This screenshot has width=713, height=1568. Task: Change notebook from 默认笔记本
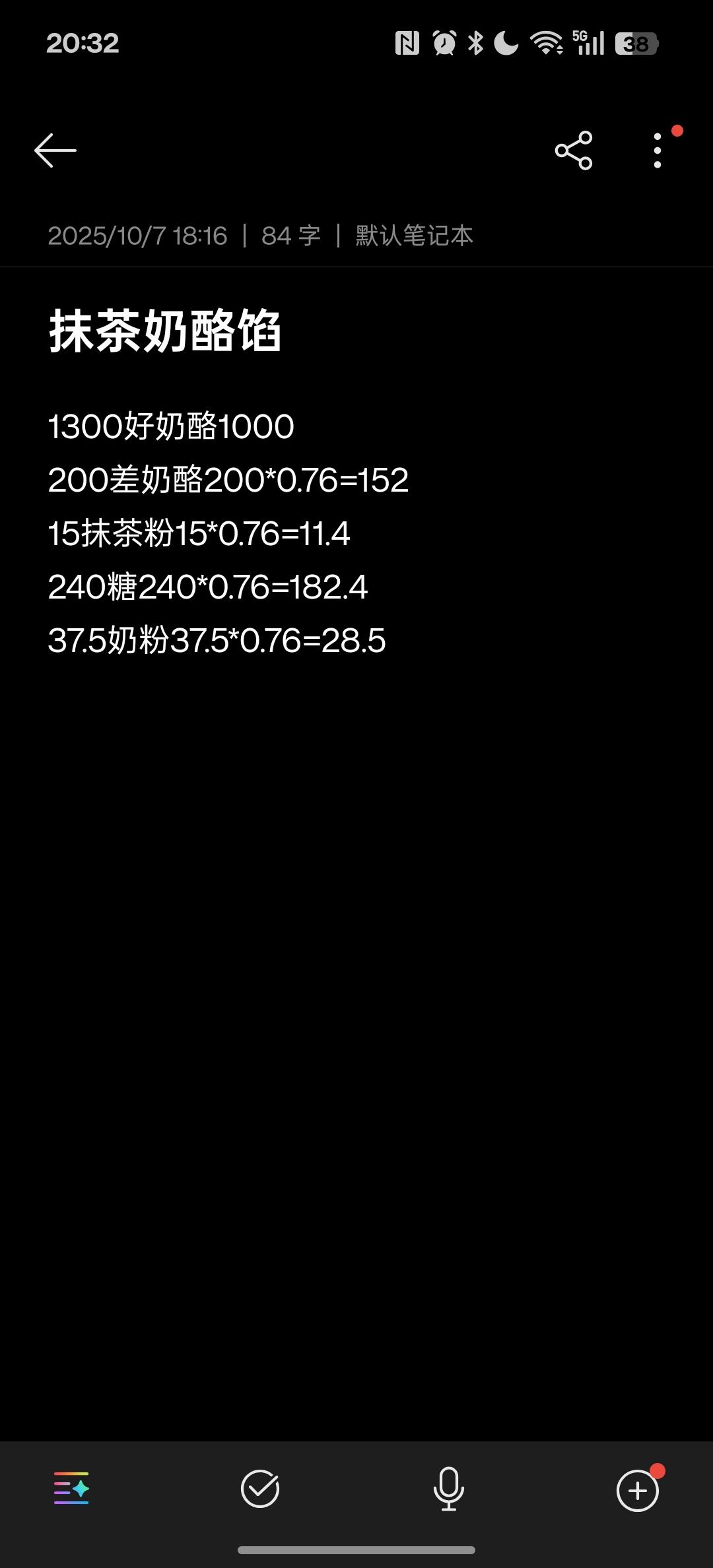414,236
